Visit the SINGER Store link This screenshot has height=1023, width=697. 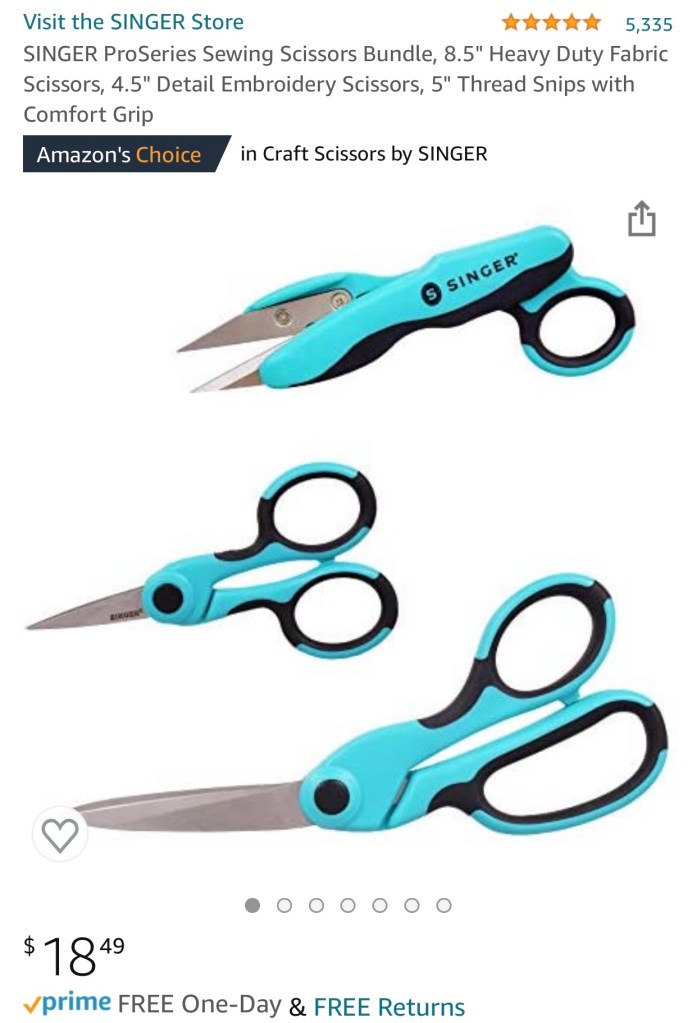[x=133, y=21]
